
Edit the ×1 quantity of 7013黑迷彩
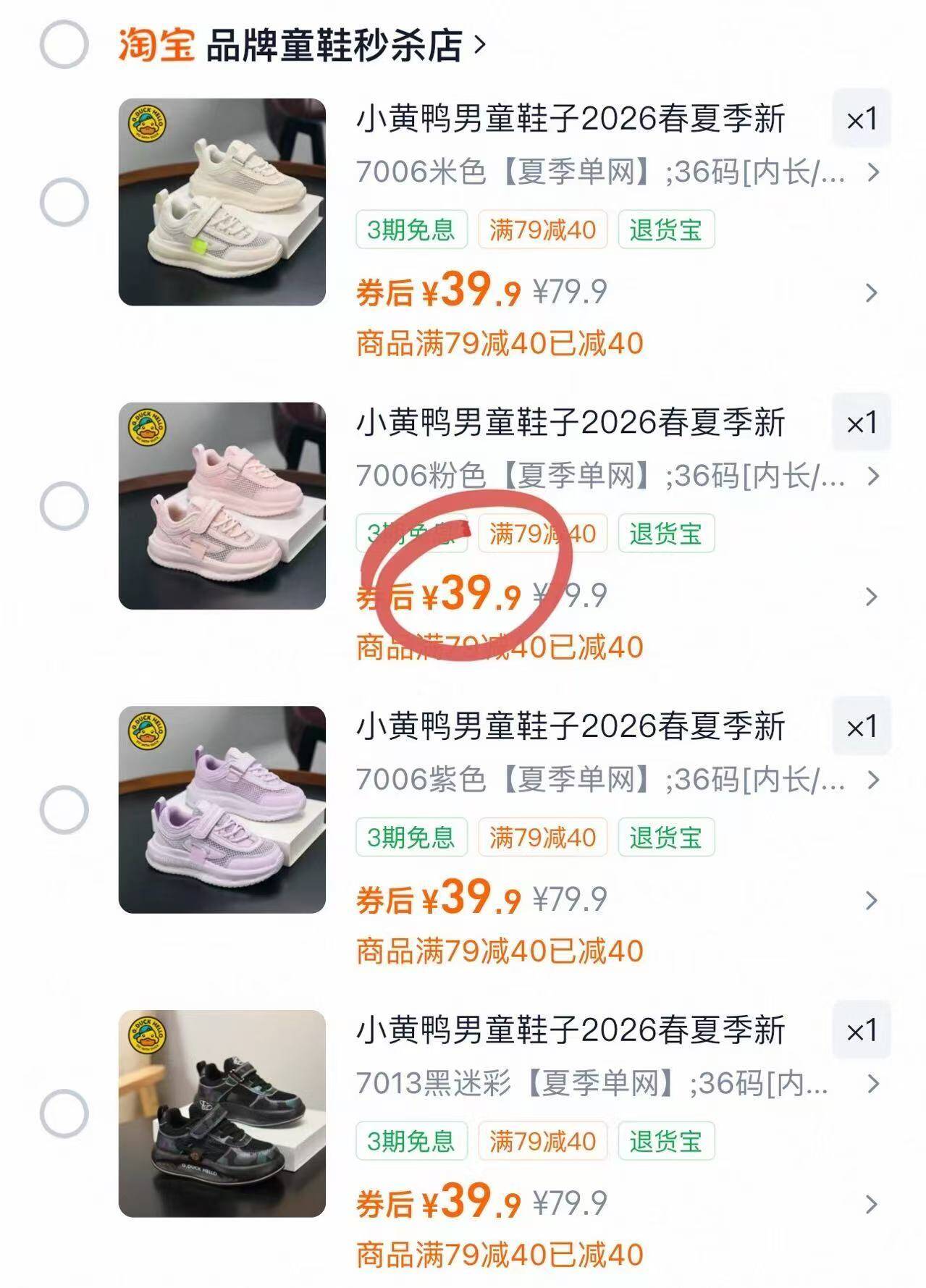pyautogui.click(x=862, y=1030)
